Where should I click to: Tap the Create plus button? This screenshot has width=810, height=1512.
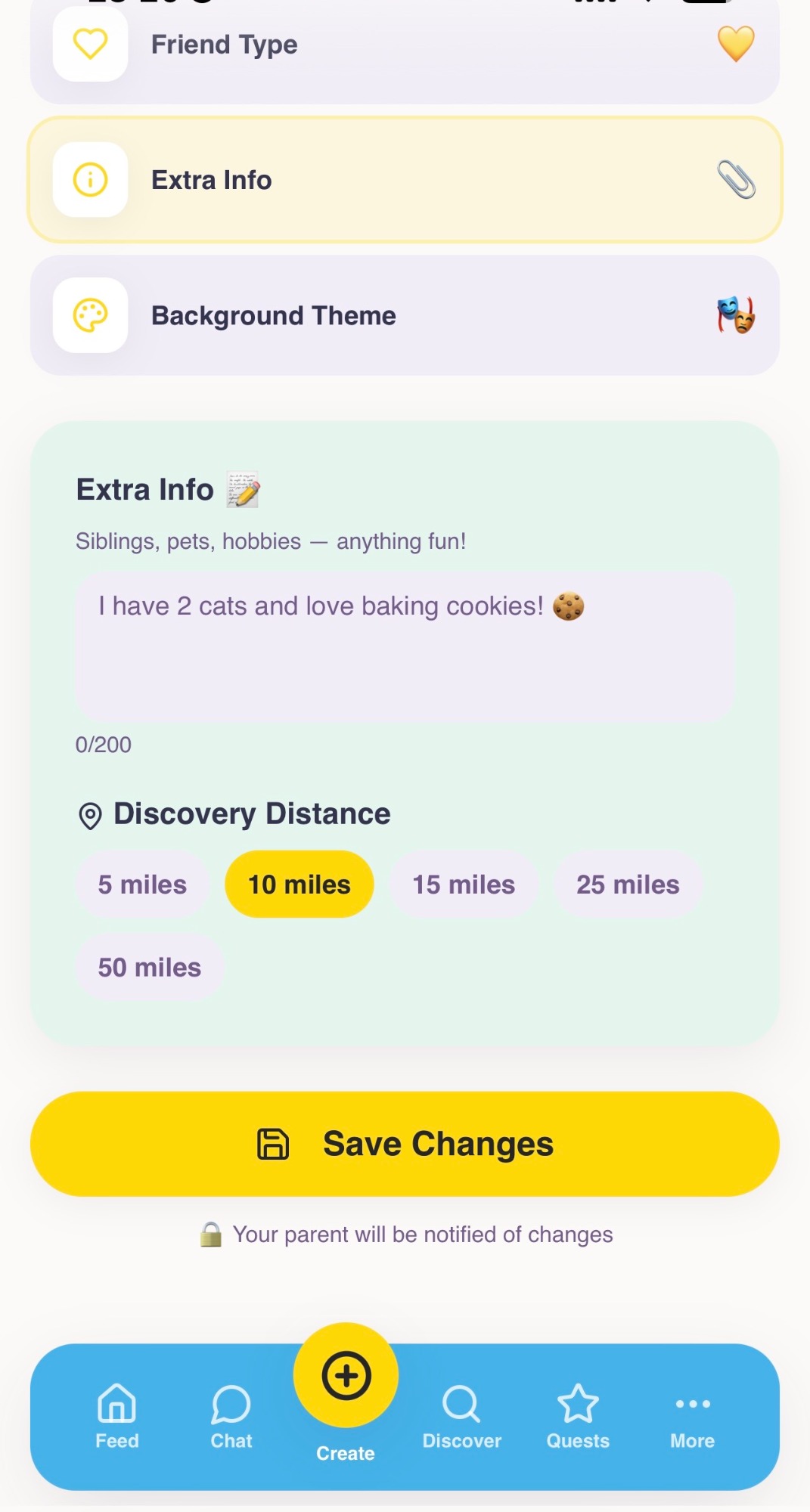point(346,1376)
